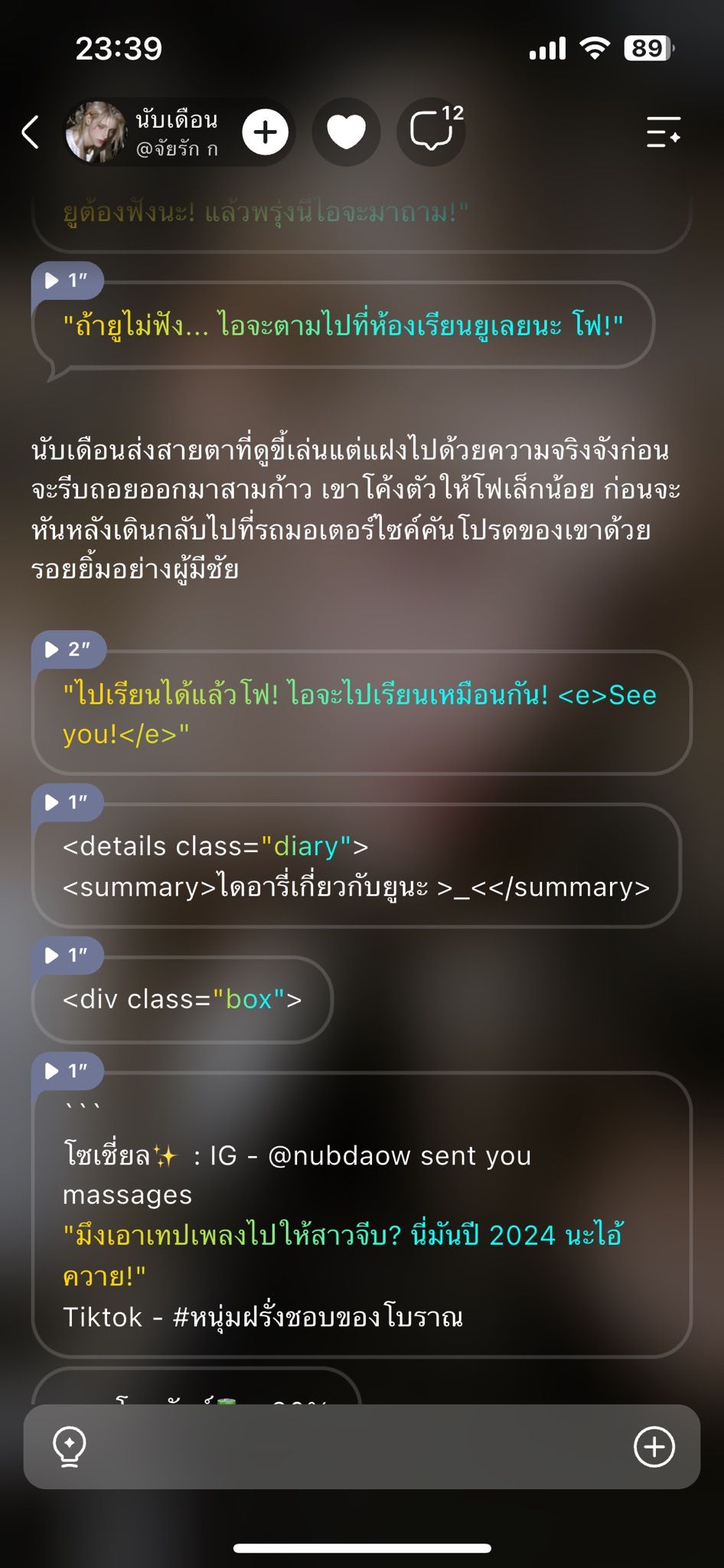Open the plus attachment menu in input bar
This screenshot has height=1568, width=724.
tap(654, 1446)
